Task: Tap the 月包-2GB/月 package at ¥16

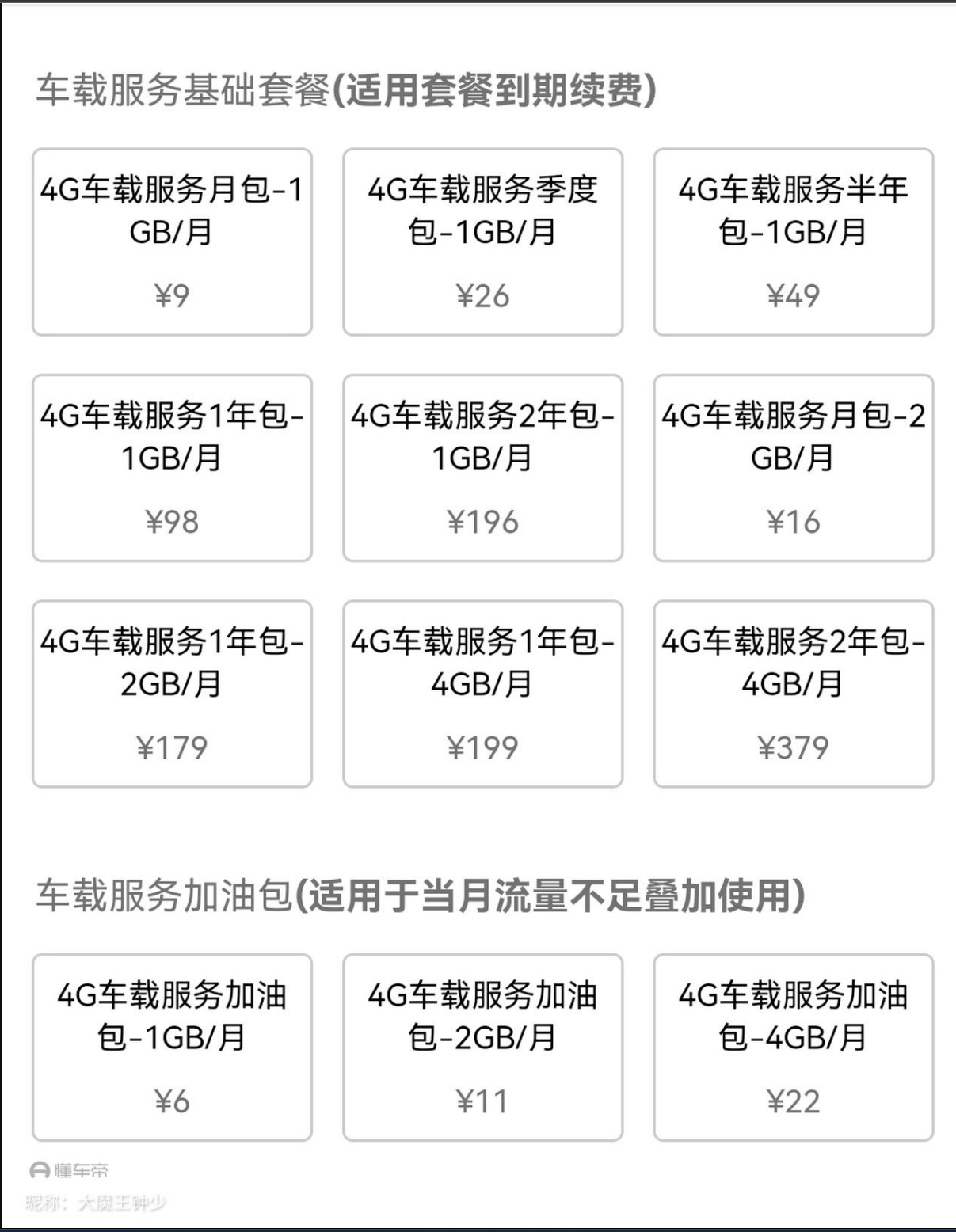Action: 793,468
